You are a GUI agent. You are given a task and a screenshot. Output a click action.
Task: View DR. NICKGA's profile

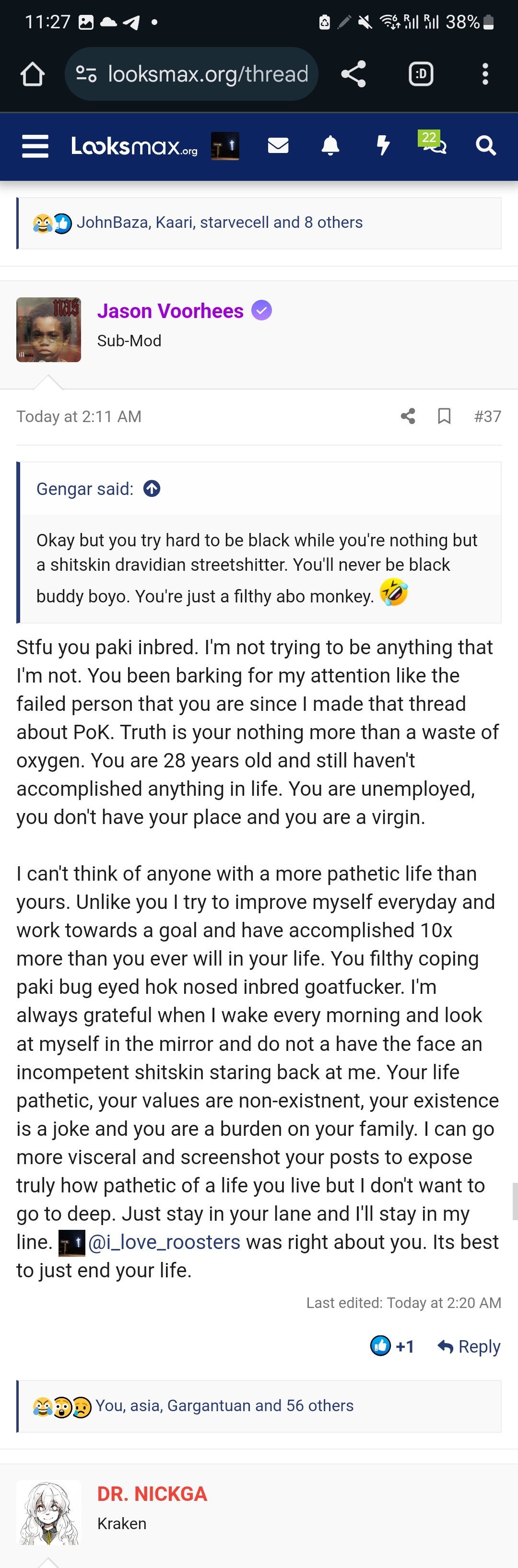[152, 1494]
